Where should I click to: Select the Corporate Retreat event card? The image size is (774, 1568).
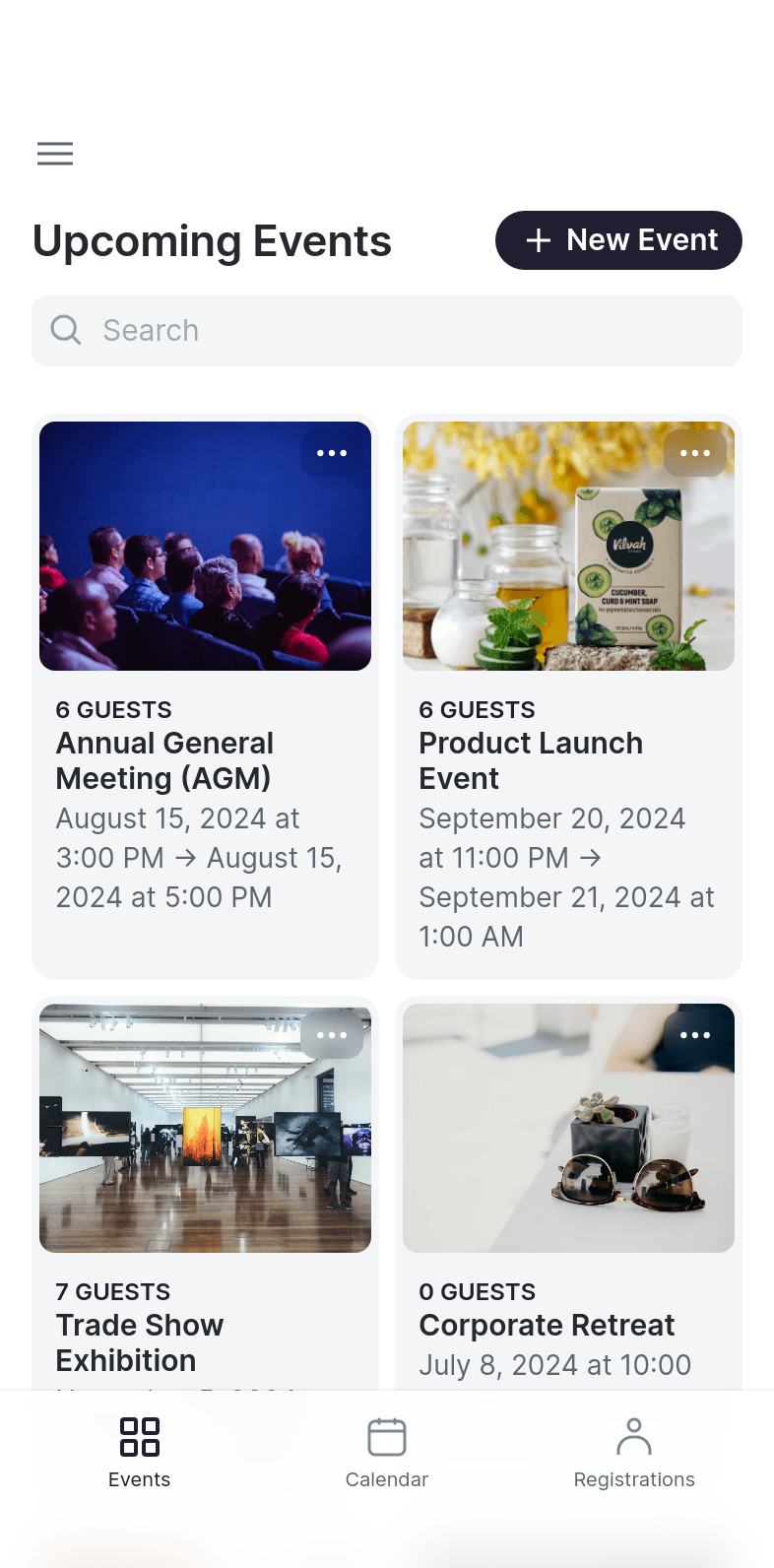pos(568,1192)
